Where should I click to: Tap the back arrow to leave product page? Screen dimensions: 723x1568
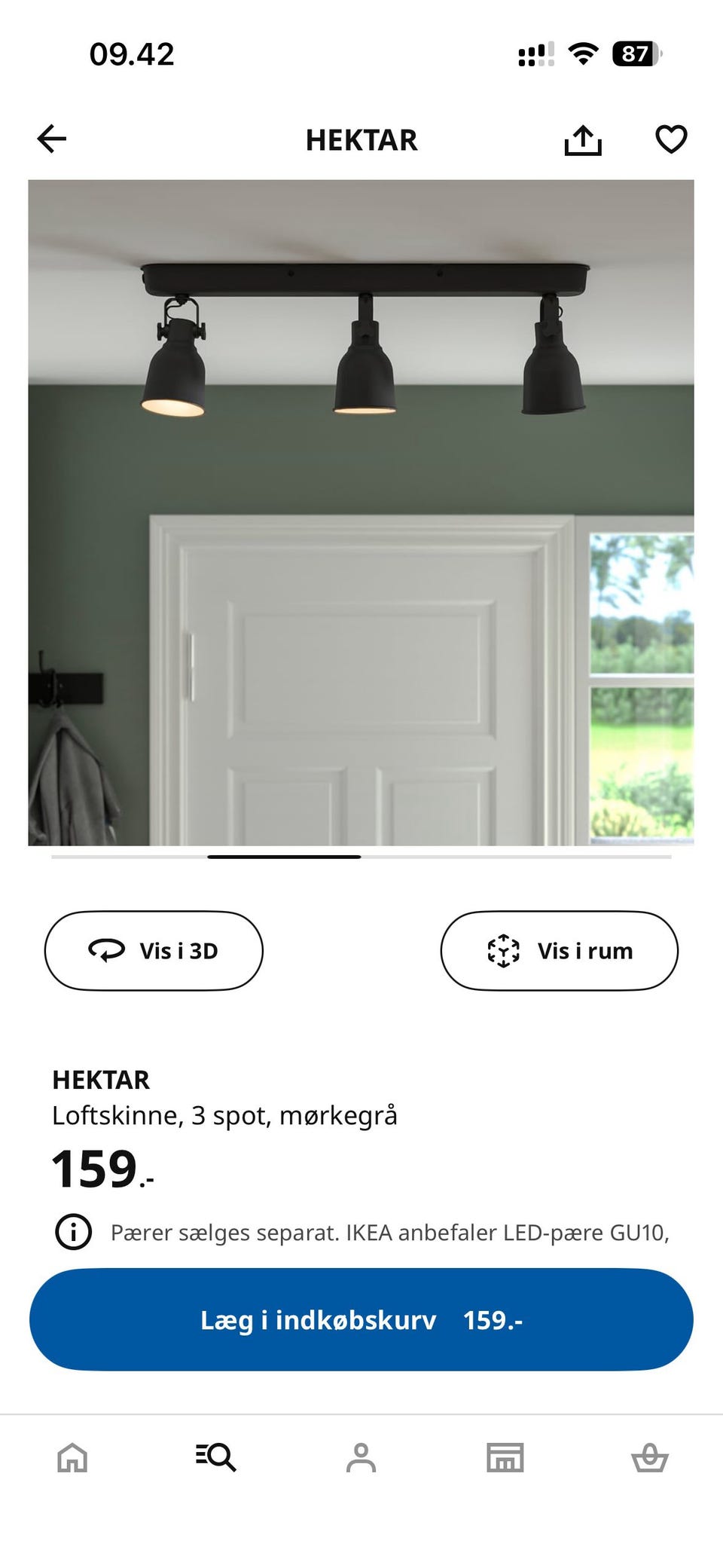coord(50,139)
